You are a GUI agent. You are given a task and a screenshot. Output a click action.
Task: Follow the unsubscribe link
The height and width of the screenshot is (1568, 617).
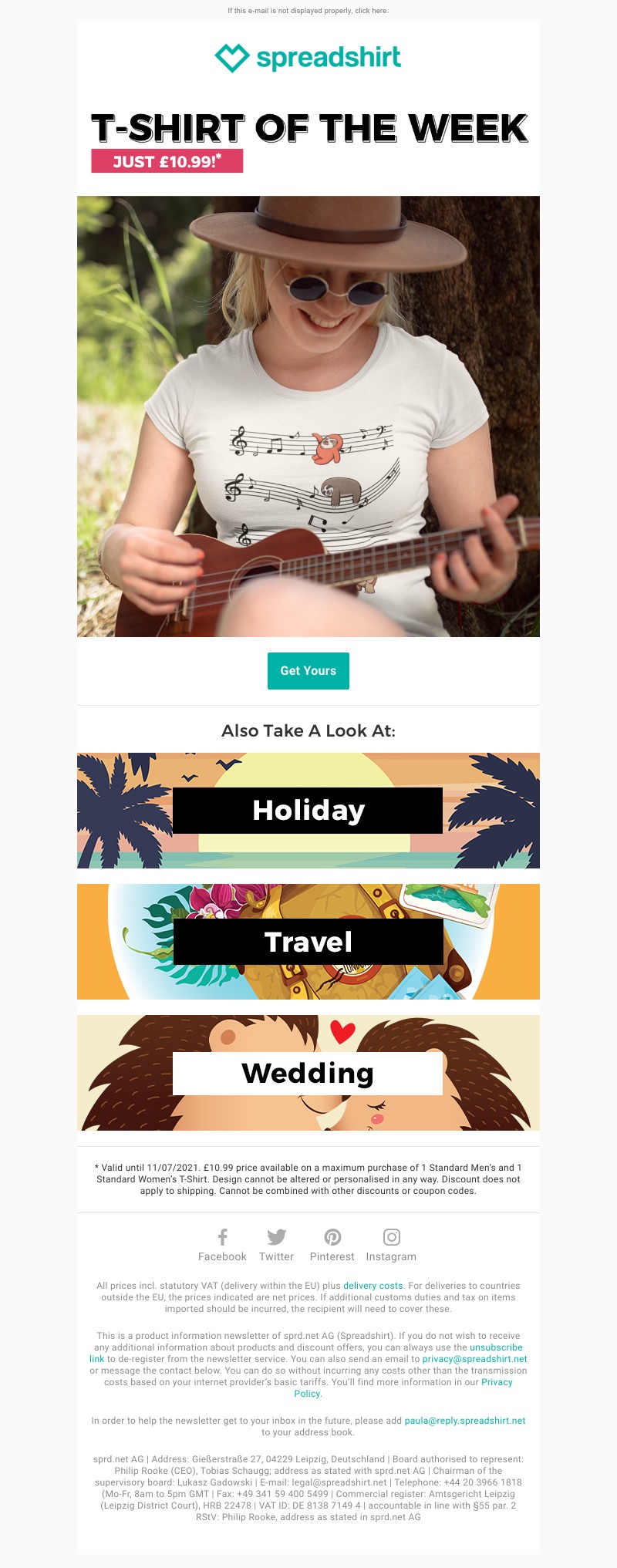pyautogui.click(x=496, y=1347)
